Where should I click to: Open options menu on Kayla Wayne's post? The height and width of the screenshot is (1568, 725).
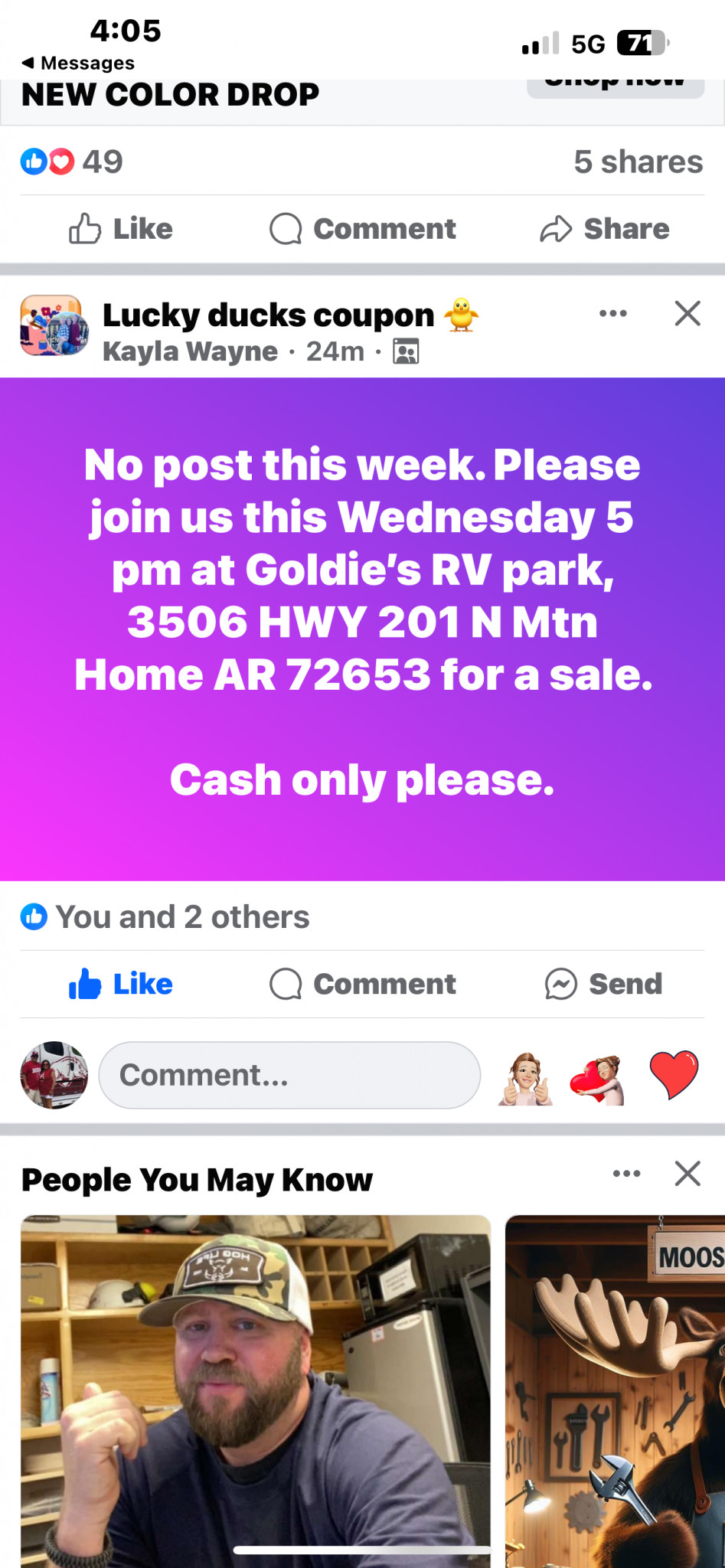pyautogui.click(x=613, y=313)
